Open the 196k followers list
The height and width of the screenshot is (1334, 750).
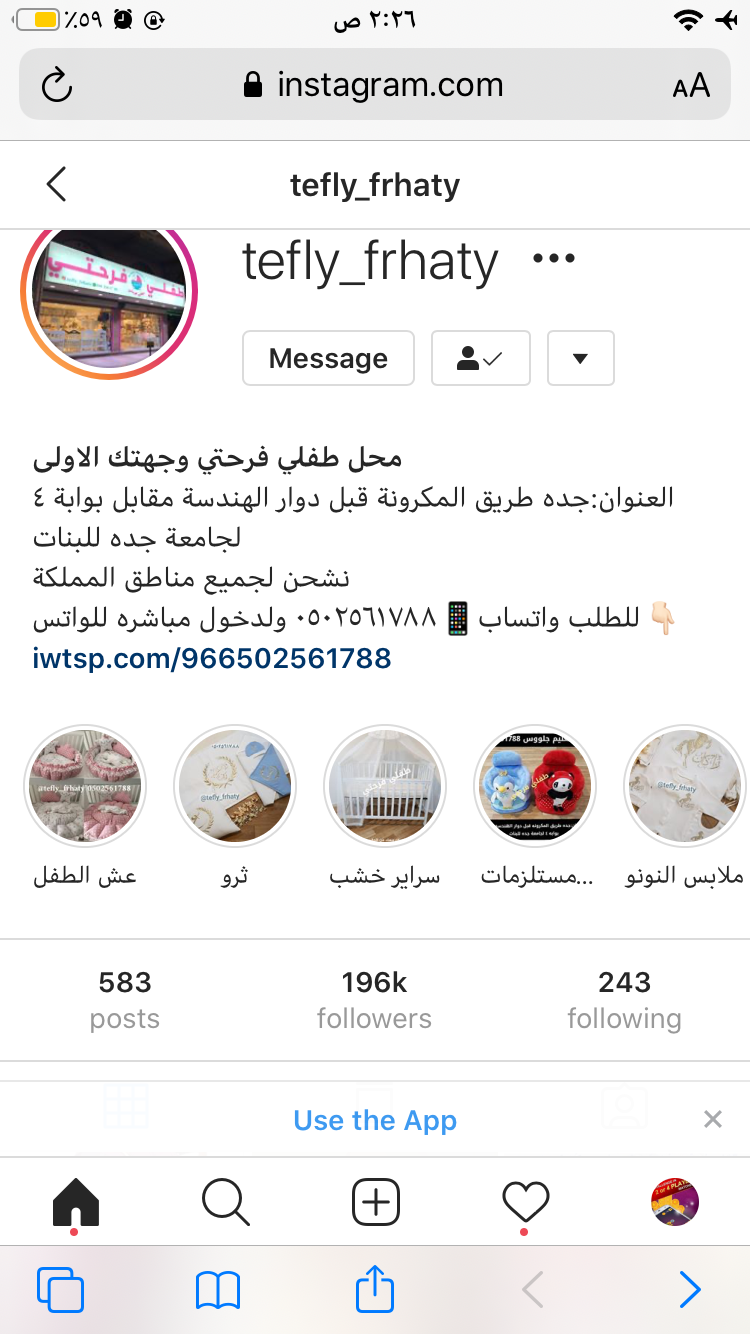tap(374, 1000)
